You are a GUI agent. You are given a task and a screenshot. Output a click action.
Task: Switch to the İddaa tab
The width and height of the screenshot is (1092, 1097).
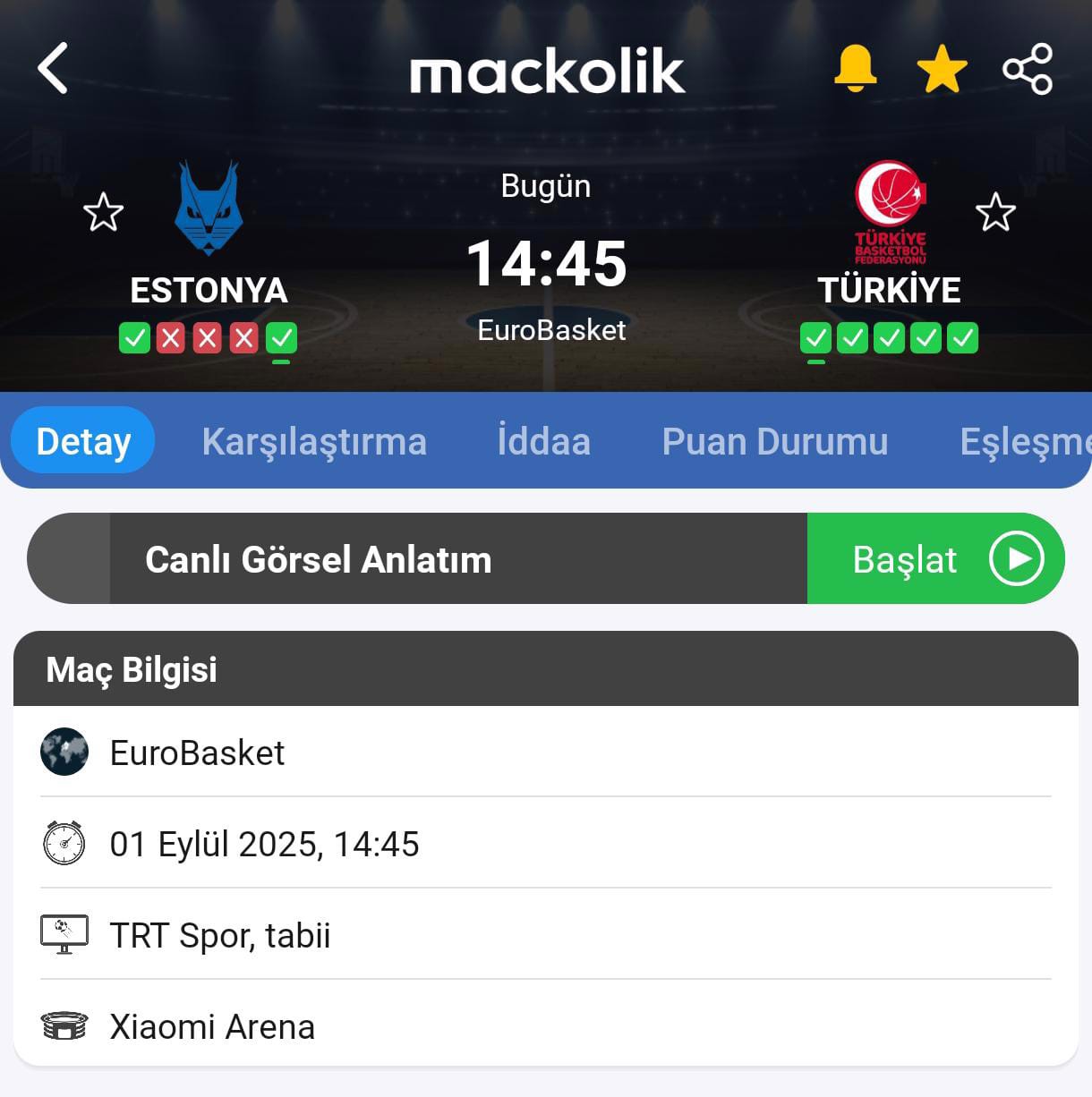(x=543, y=441)
